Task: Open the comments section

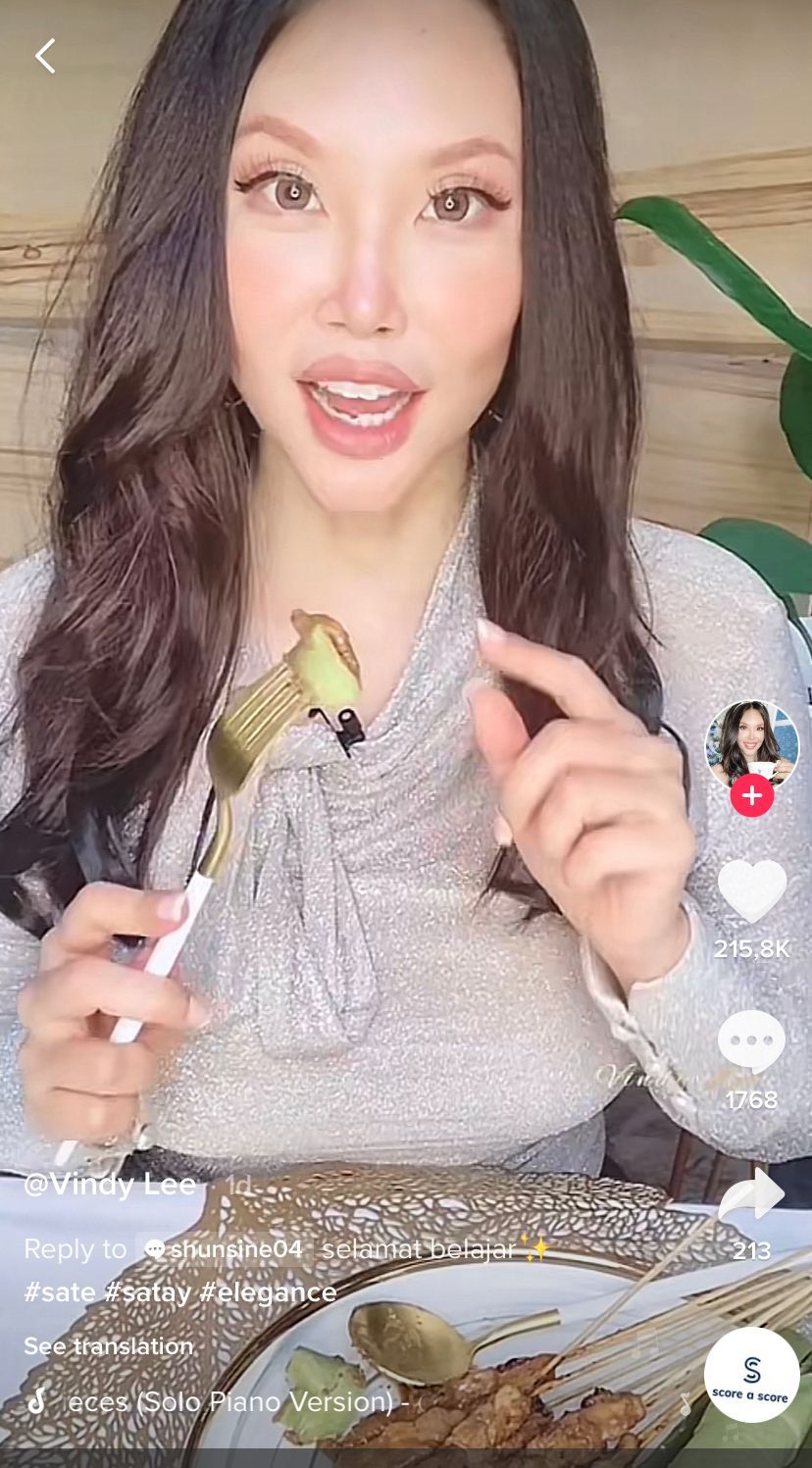Action: 752,1042
